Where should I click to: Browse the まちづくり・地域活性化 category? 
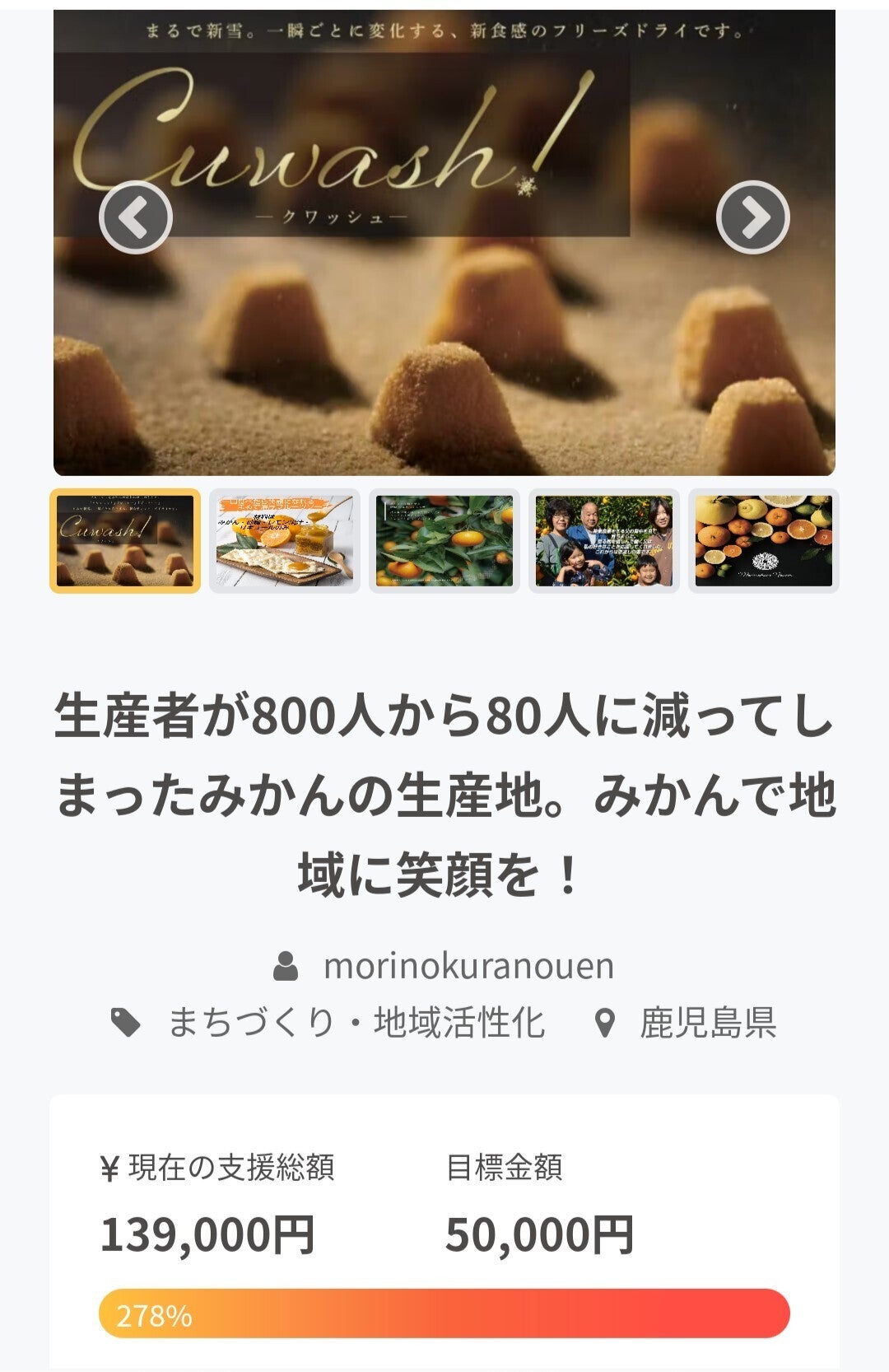click(x=356, y=1023)
